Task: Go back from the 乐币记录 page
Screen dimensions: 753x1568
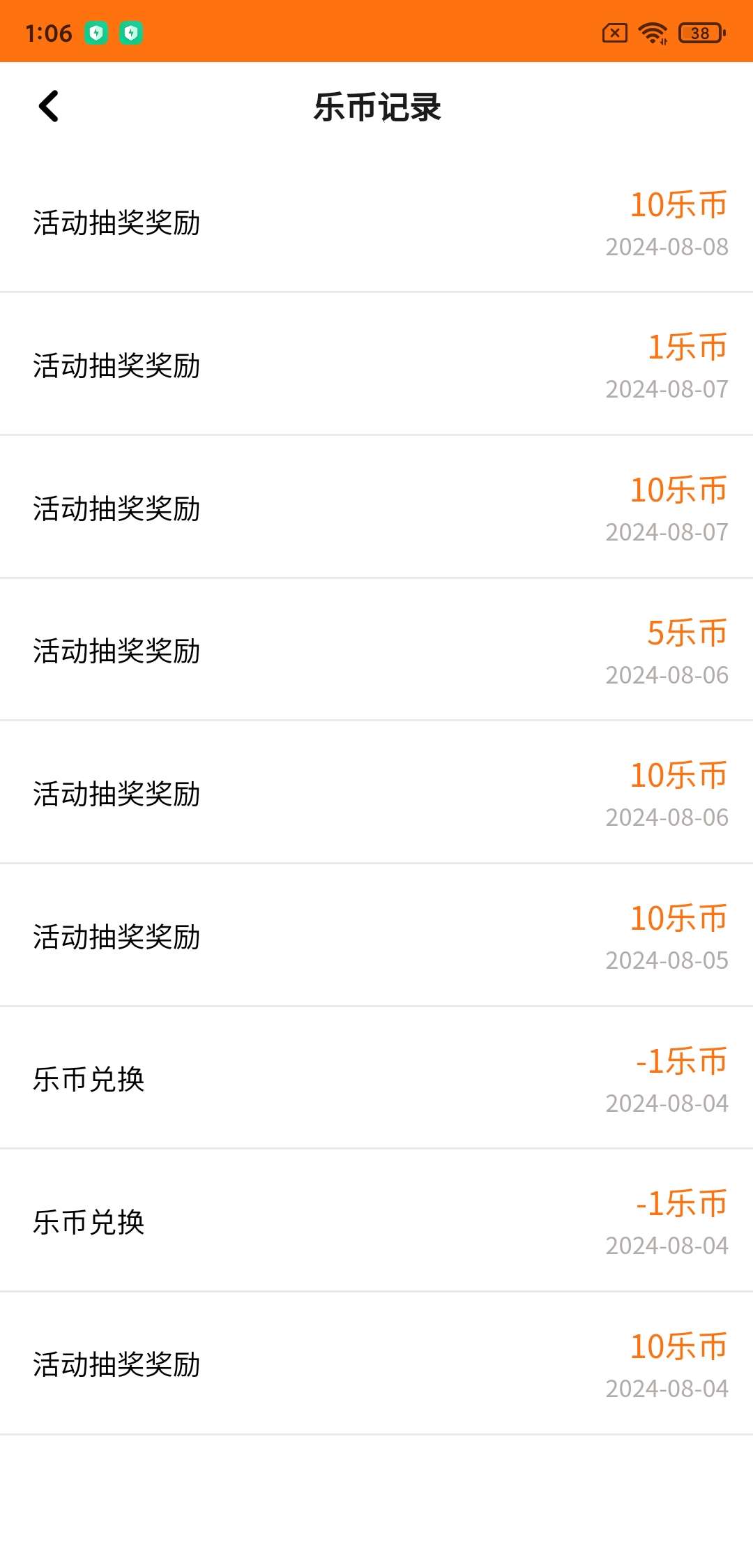Action: 49,107
